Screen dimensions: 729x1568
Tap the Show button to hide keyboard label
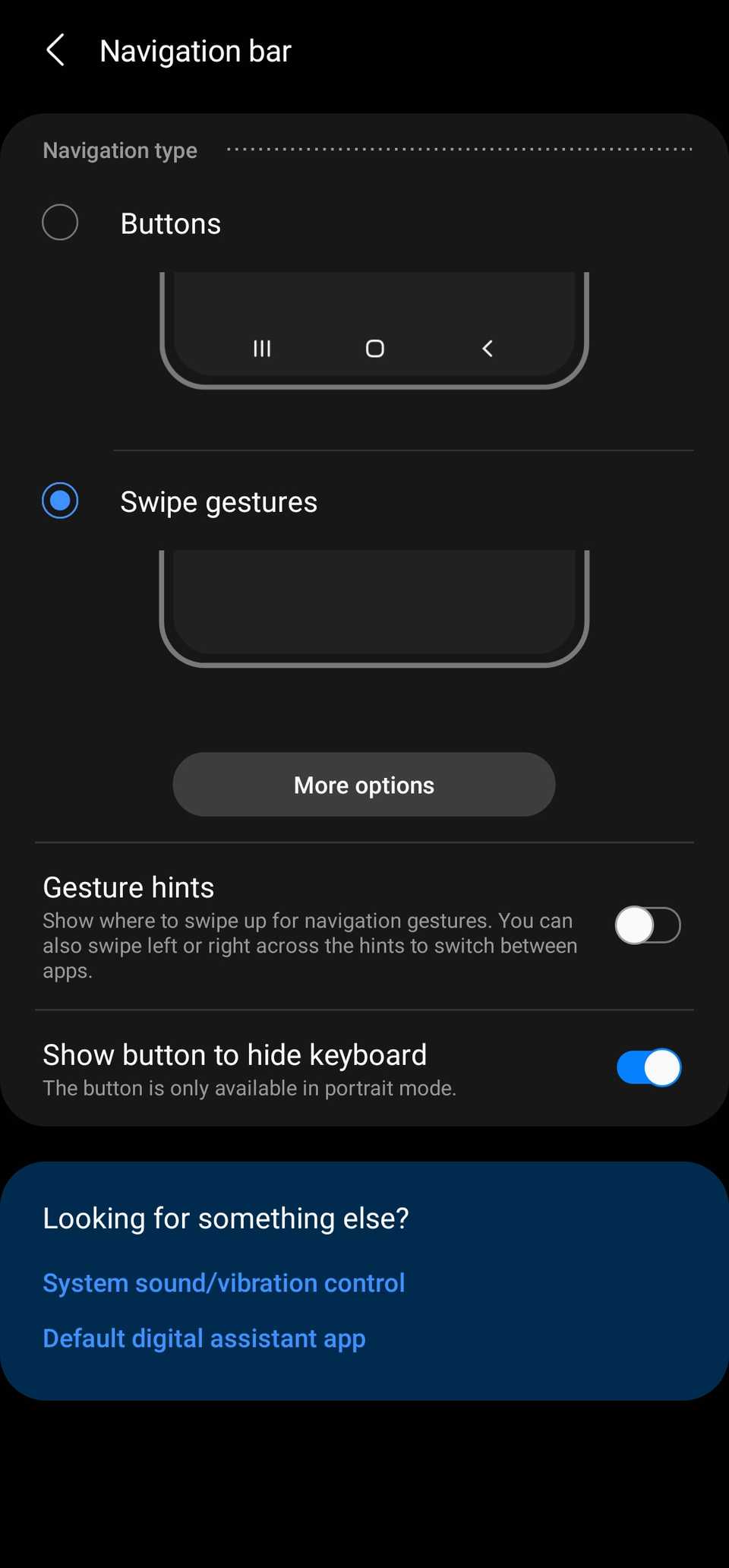(235, 1054)
